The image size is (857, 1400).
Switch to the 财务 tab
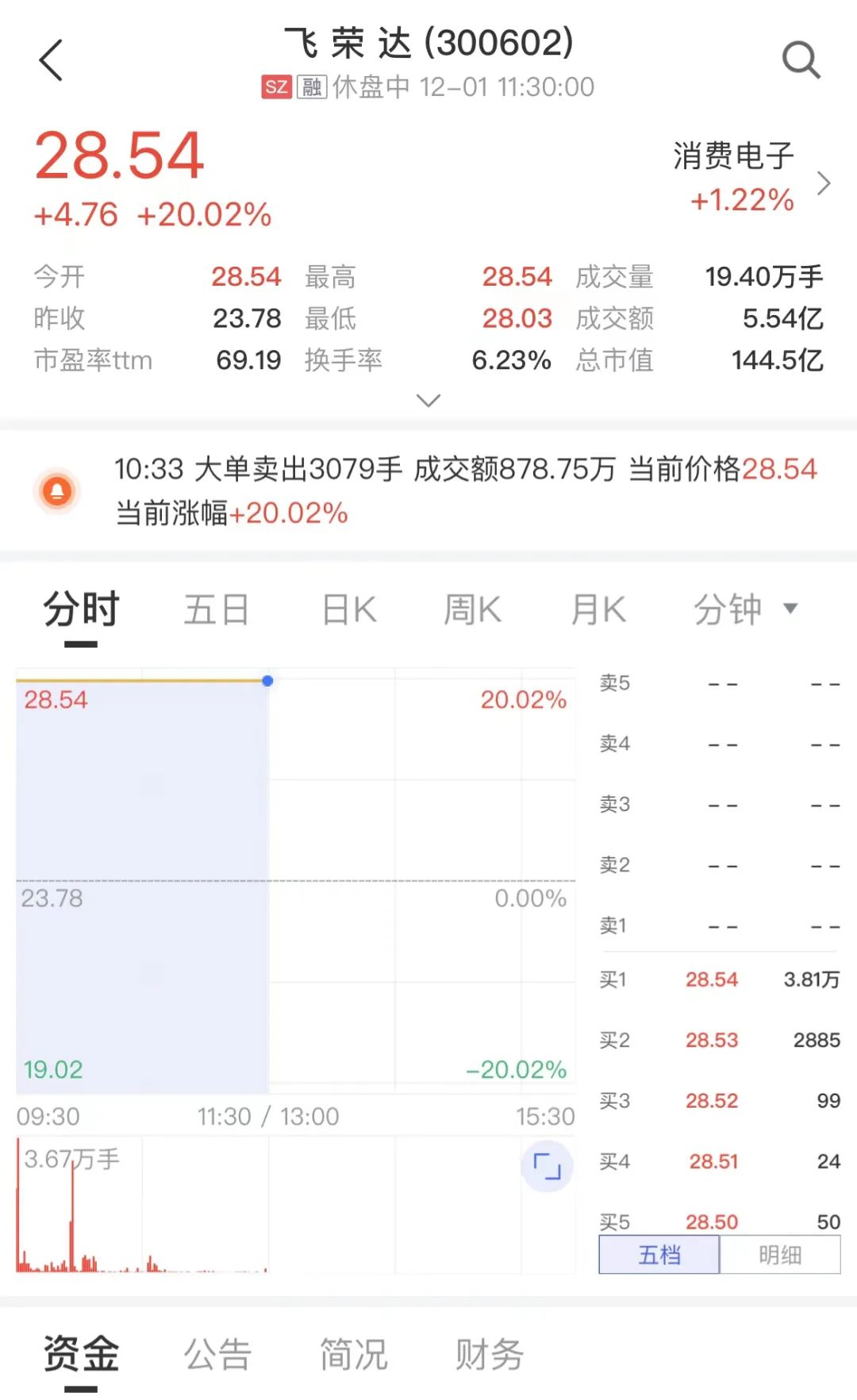point(489,1354)
